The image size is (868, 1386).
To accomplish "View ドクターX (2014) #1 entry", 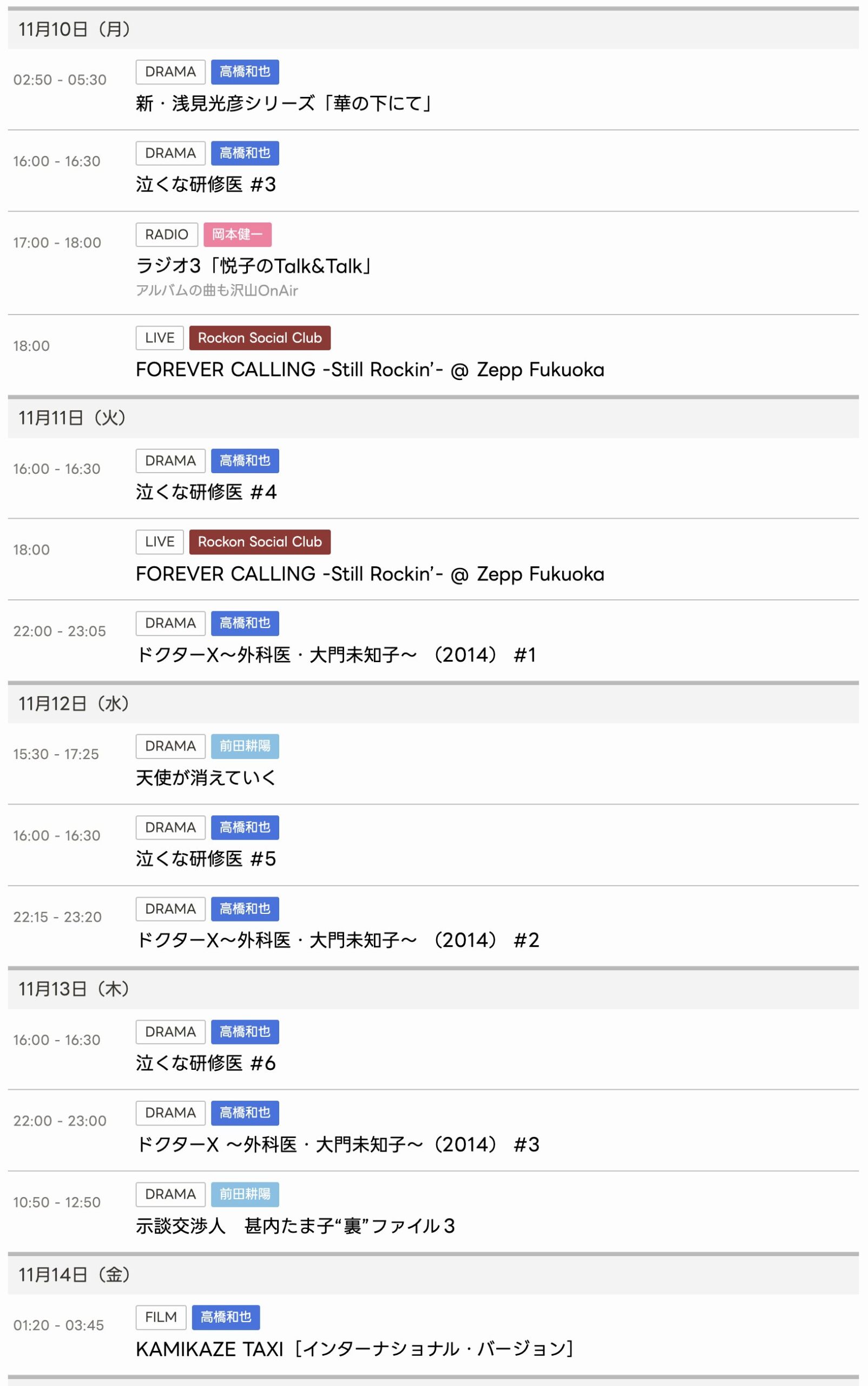I will pyautogui.click(x=336, y=655).
